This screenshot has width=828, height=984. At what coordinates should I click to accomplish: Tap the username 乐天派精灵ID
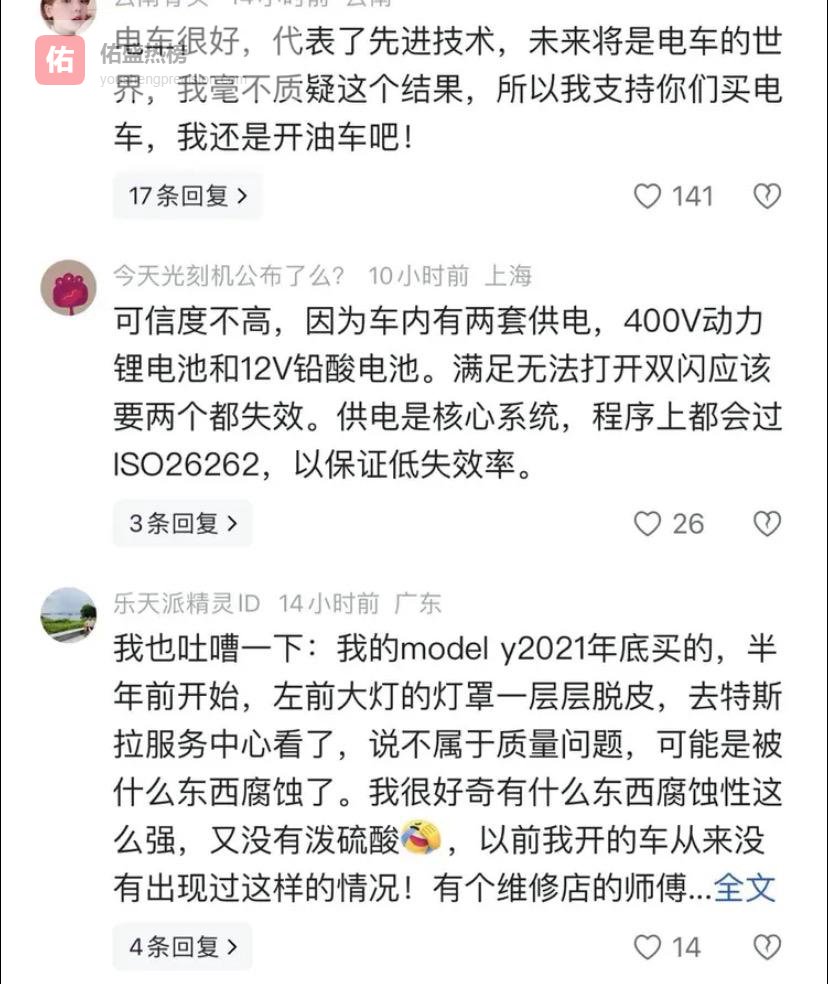tap(186, 603)
